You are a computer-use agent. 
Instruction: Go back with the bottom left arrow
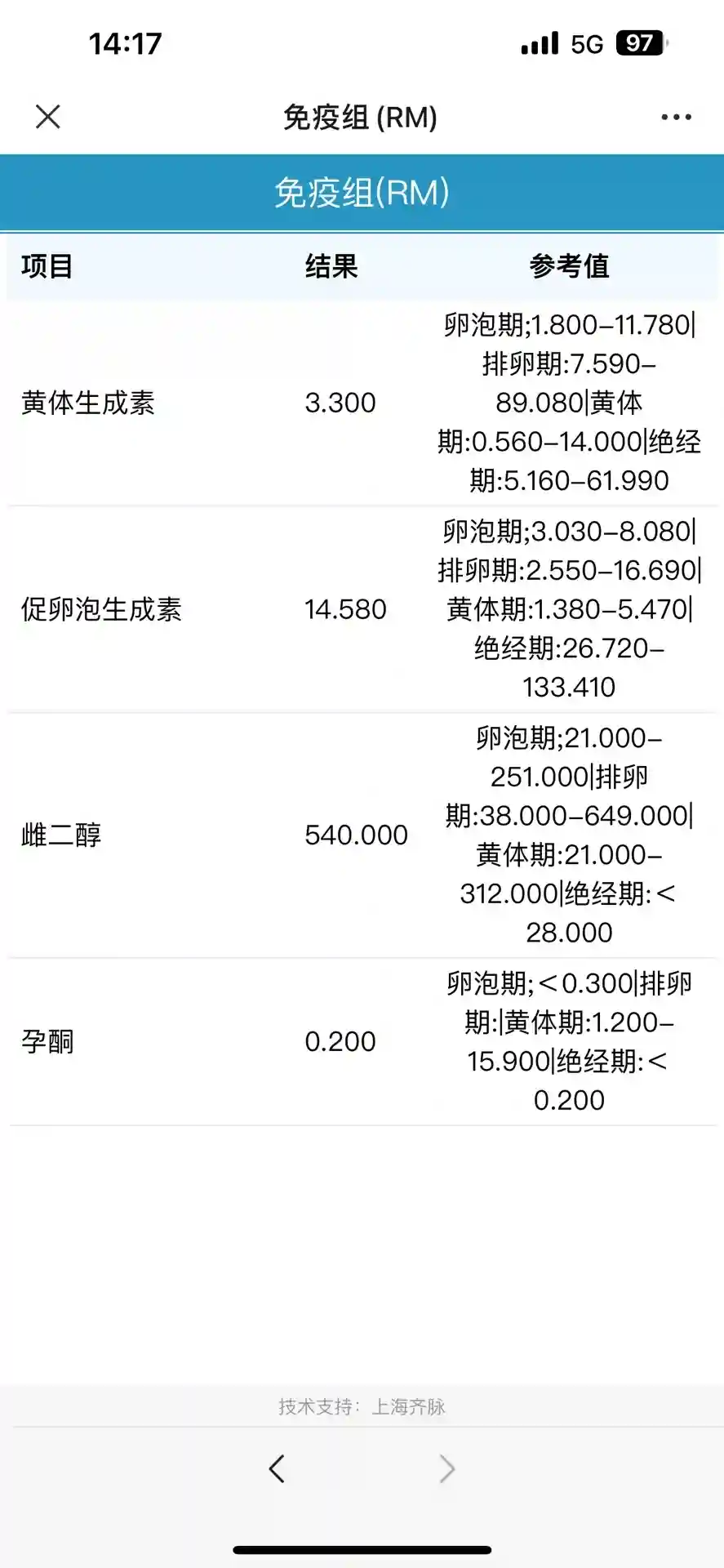tap(277, 1468)
